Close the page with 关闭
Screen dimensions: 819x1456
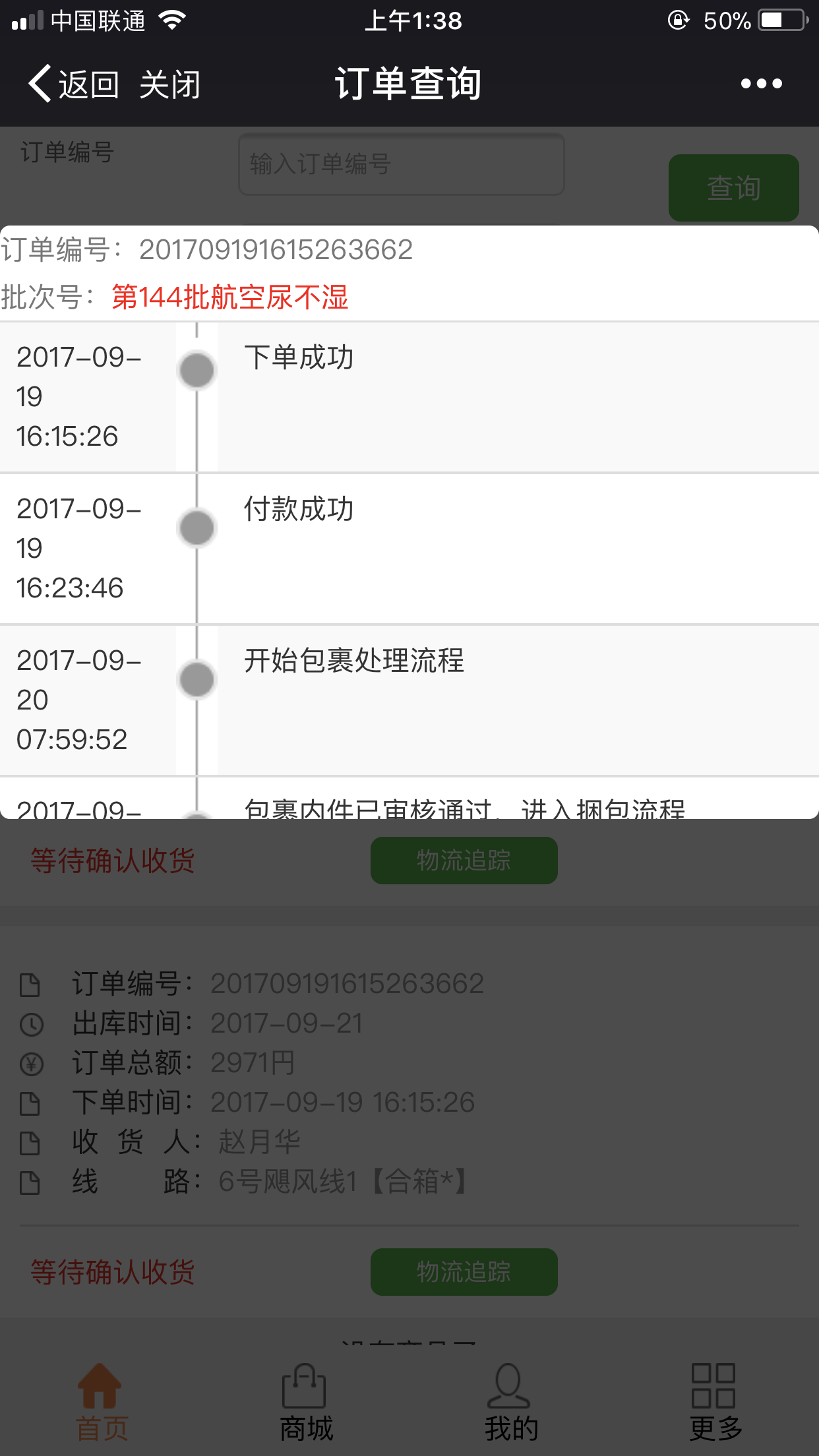[x=169, y=84]
